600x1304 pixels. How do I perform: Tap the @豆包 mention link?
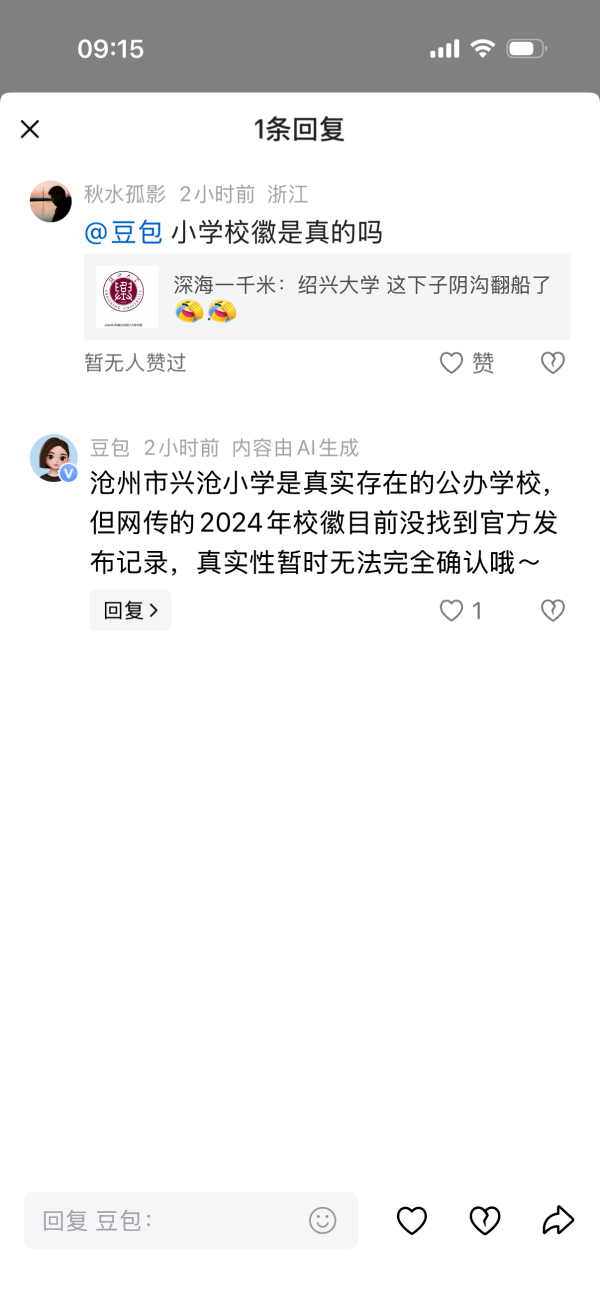coord(123,233)
